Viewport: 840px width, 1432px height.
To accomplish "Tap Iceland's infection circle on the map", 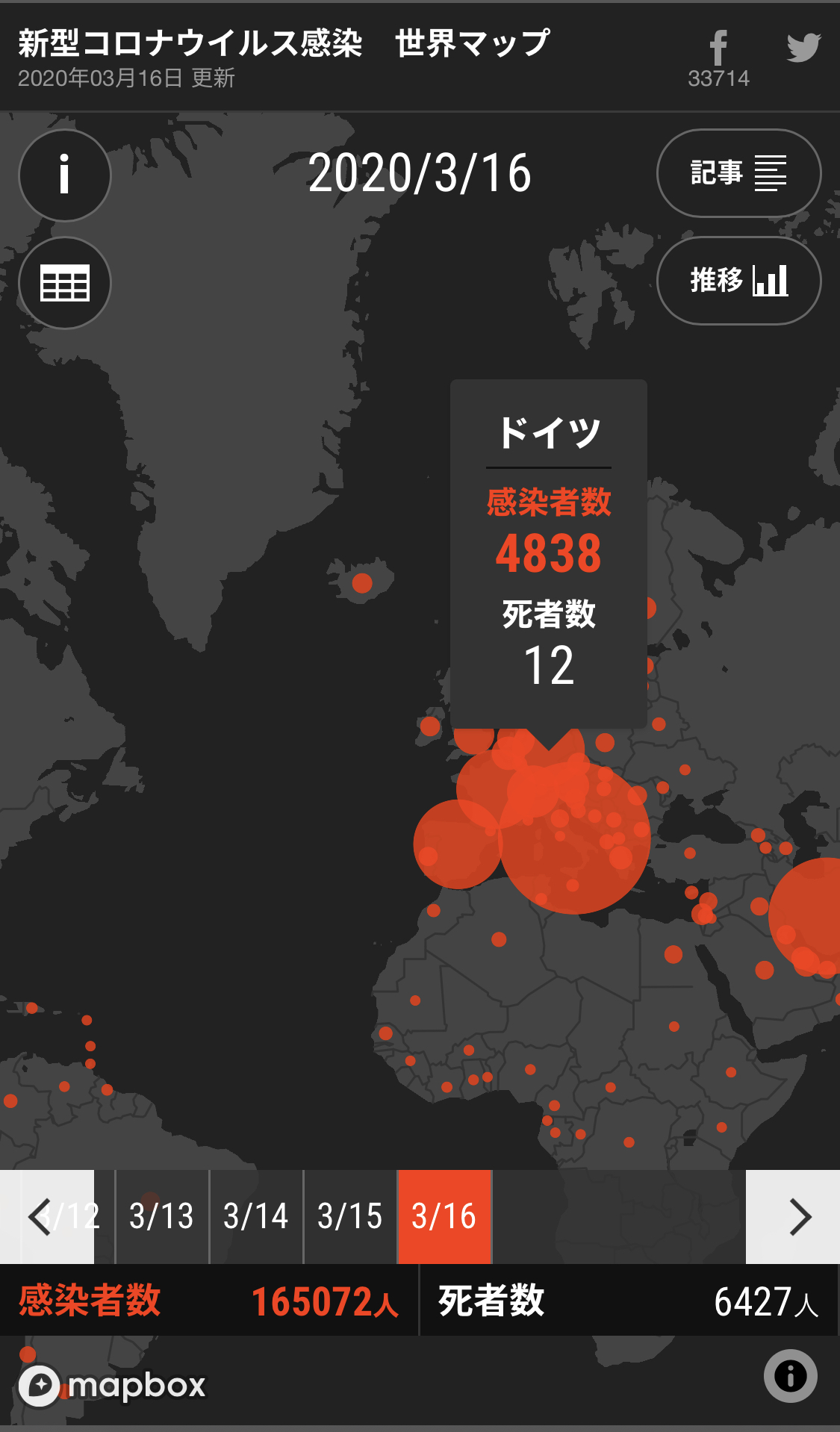I will pyautogui.click(x=362, y=582).
